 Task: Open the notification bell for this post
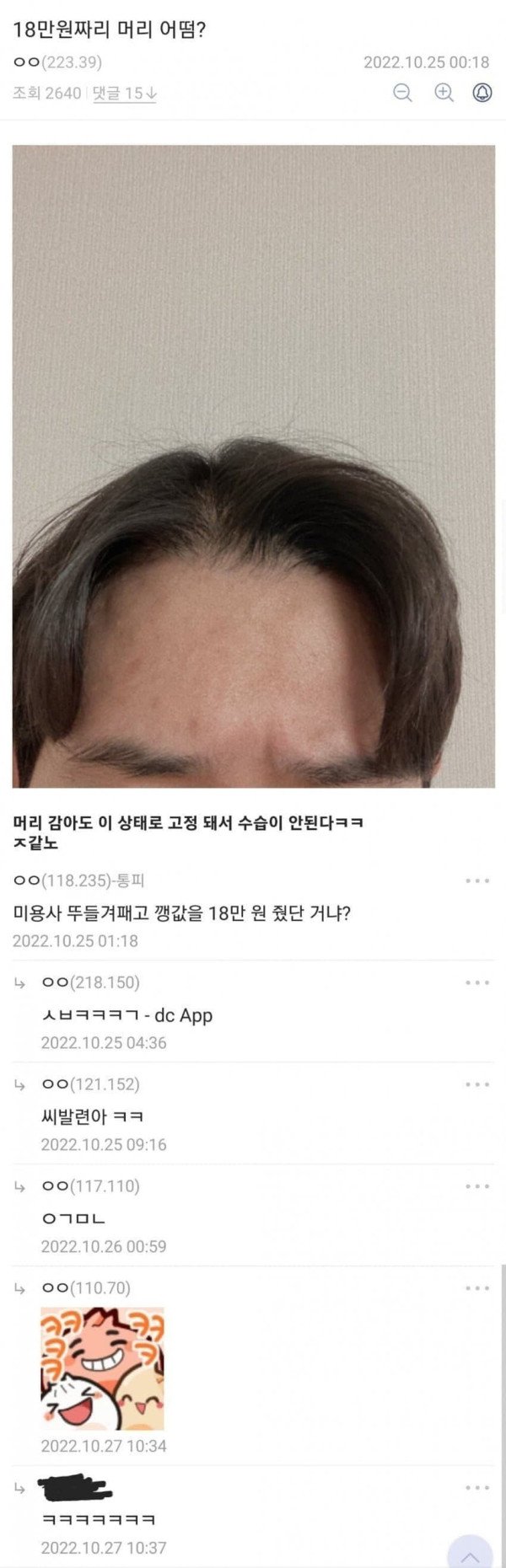point(482,93)
